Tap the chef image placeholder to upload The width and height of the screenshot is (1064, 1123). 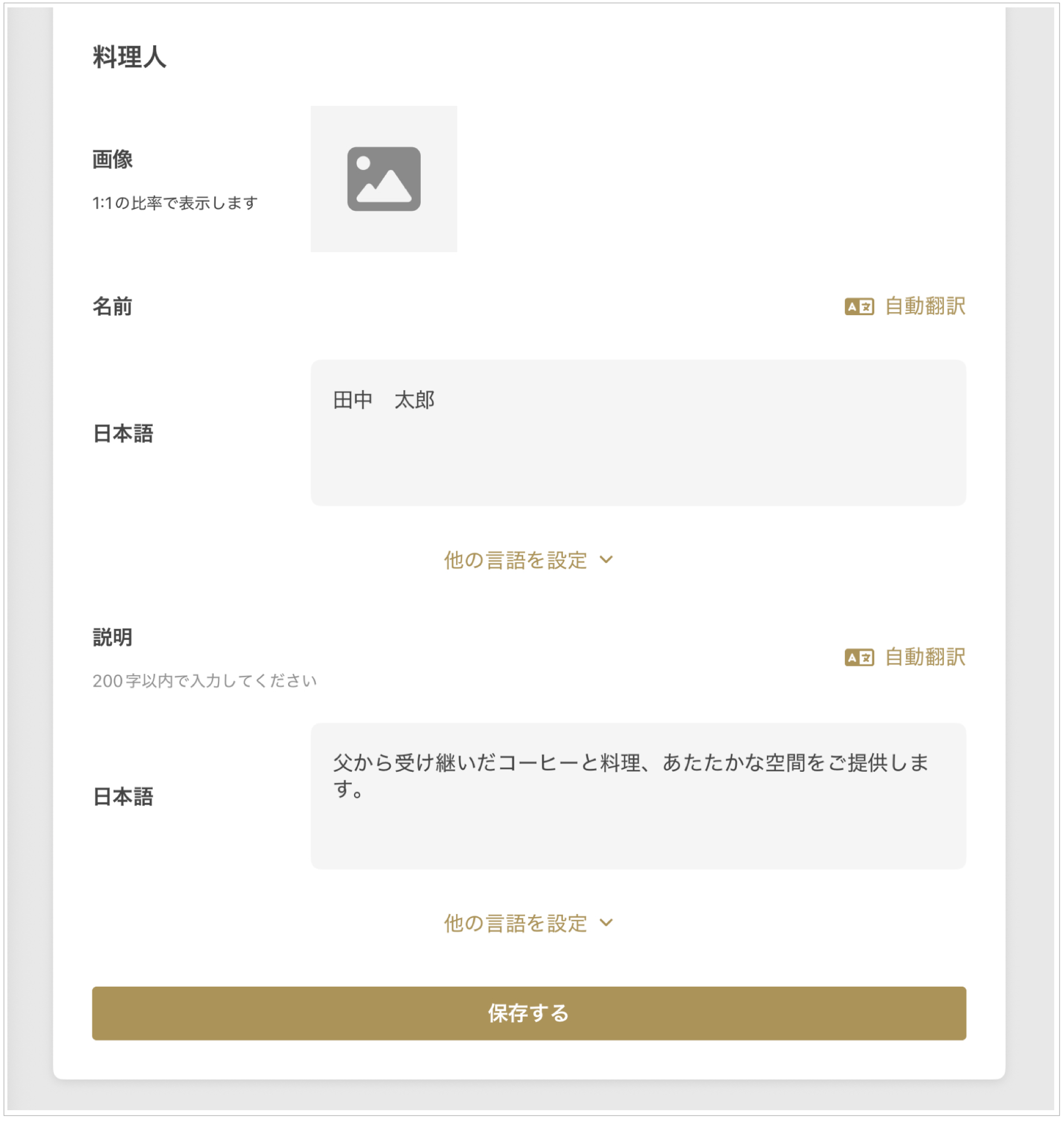click(x=384, y=179)
